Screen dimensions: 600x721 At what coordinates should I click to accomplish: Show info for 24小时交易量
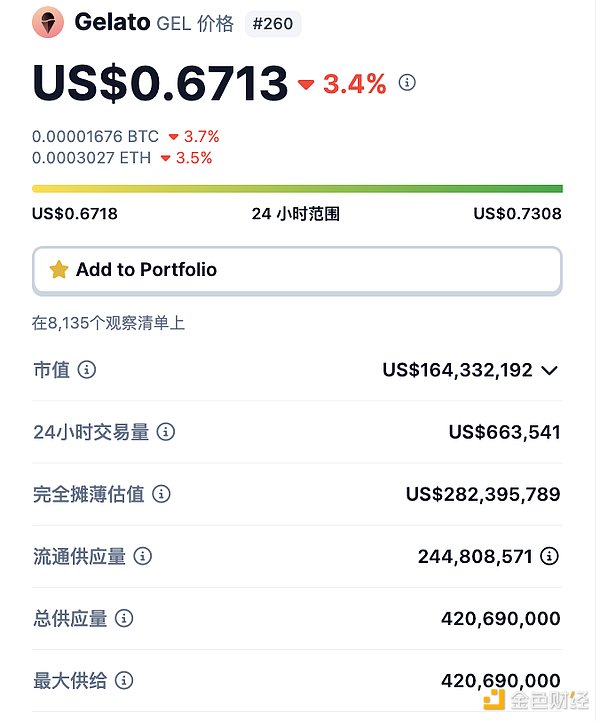[x=166, y=432]
